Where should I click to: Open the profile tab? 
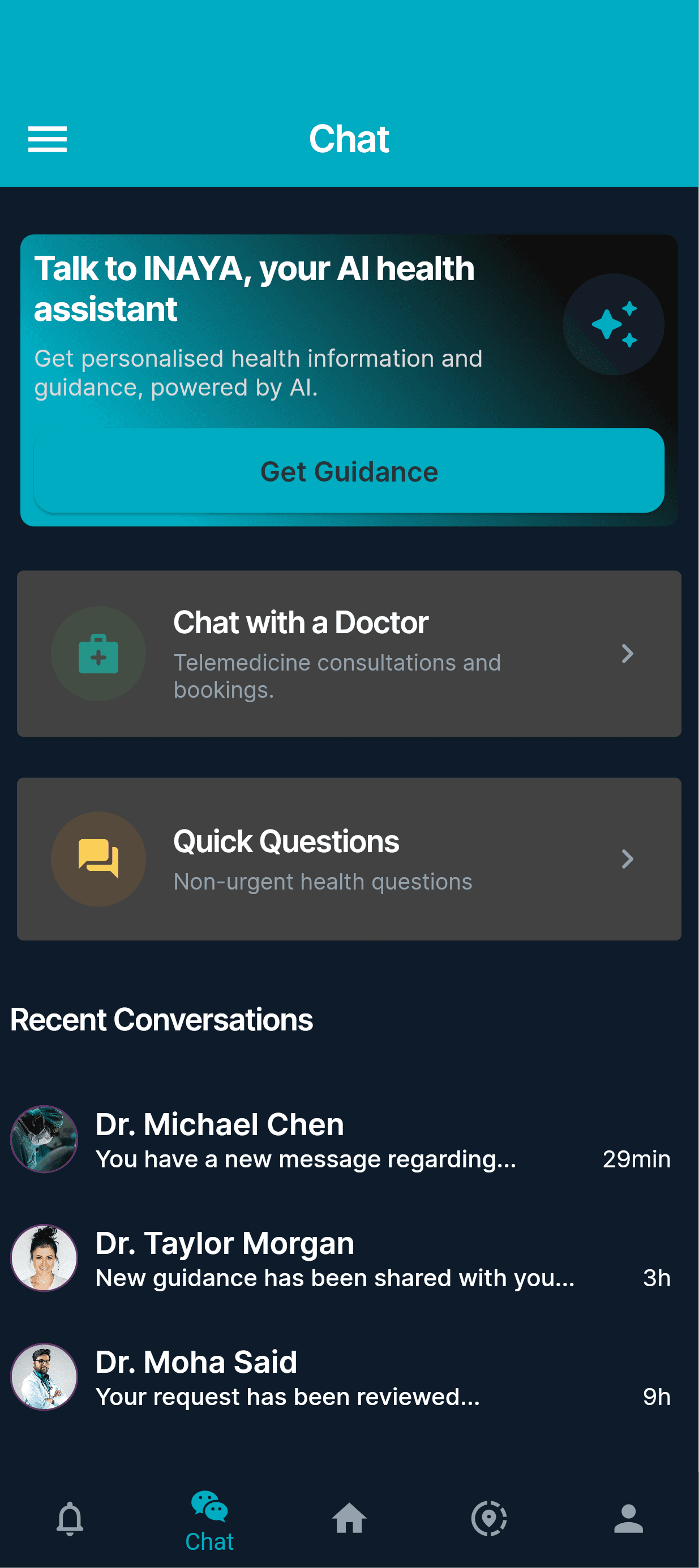coord(628,1518)
